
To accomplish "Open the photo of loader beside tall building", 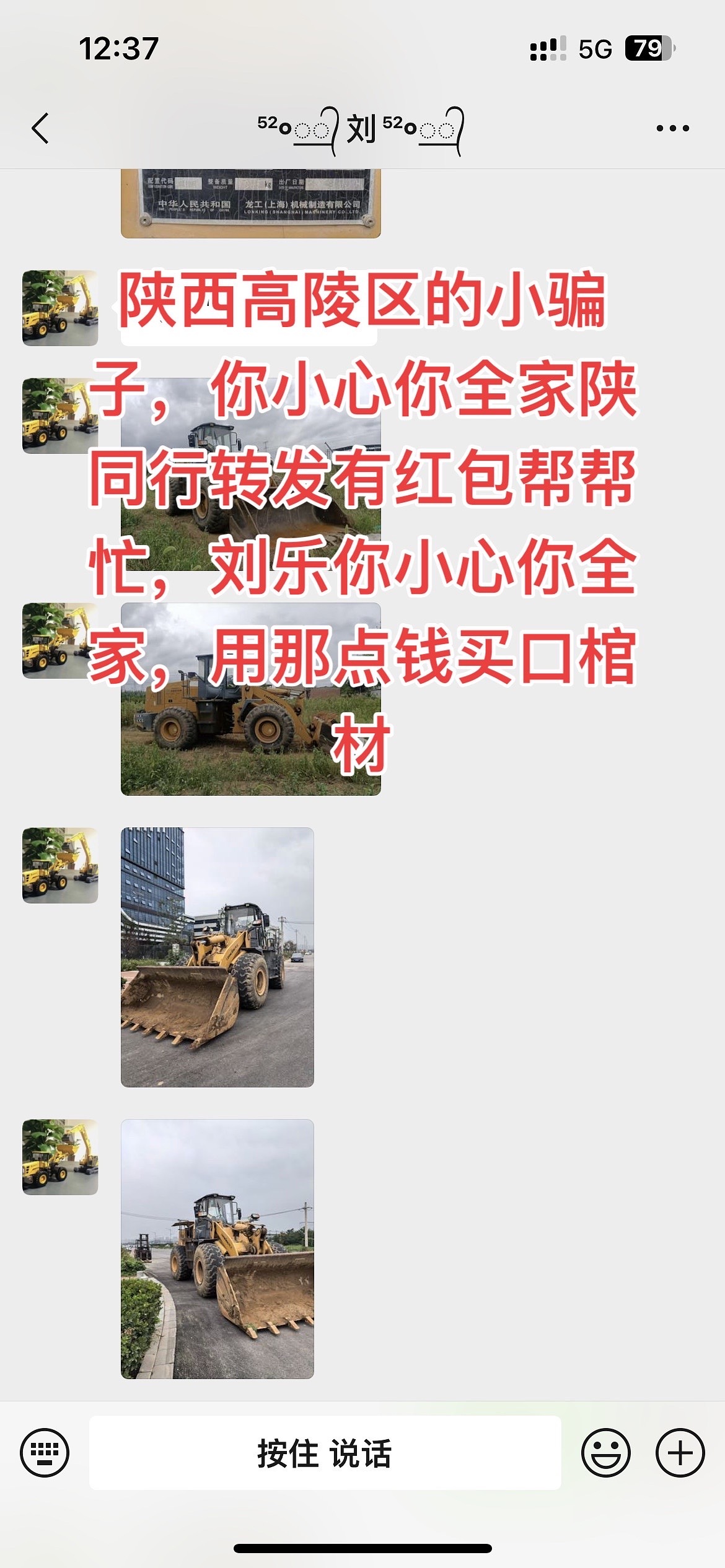I will pos(217,957).
